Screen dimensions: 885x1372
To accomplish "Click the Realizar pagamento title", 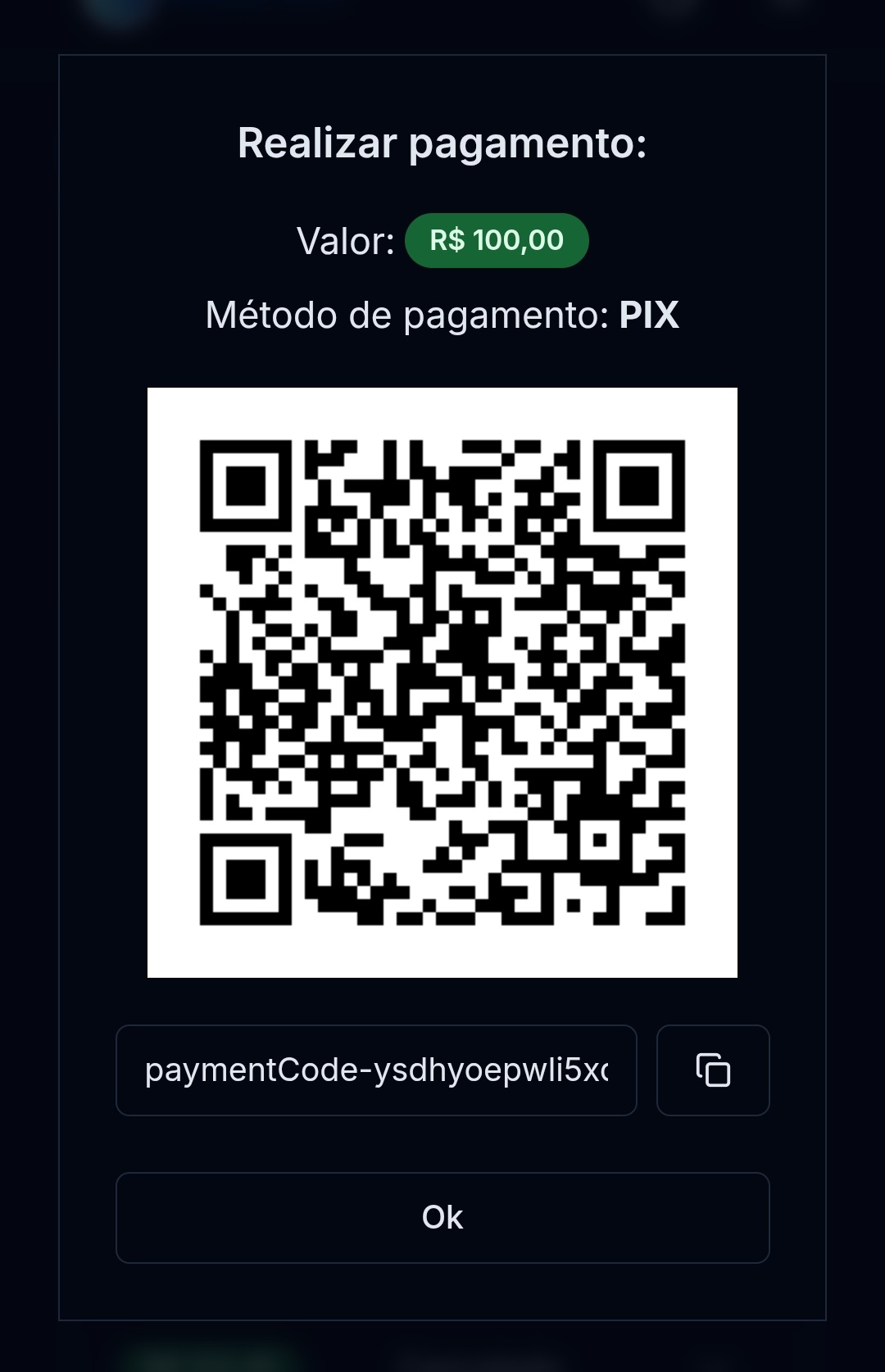I will pos(442,143).
